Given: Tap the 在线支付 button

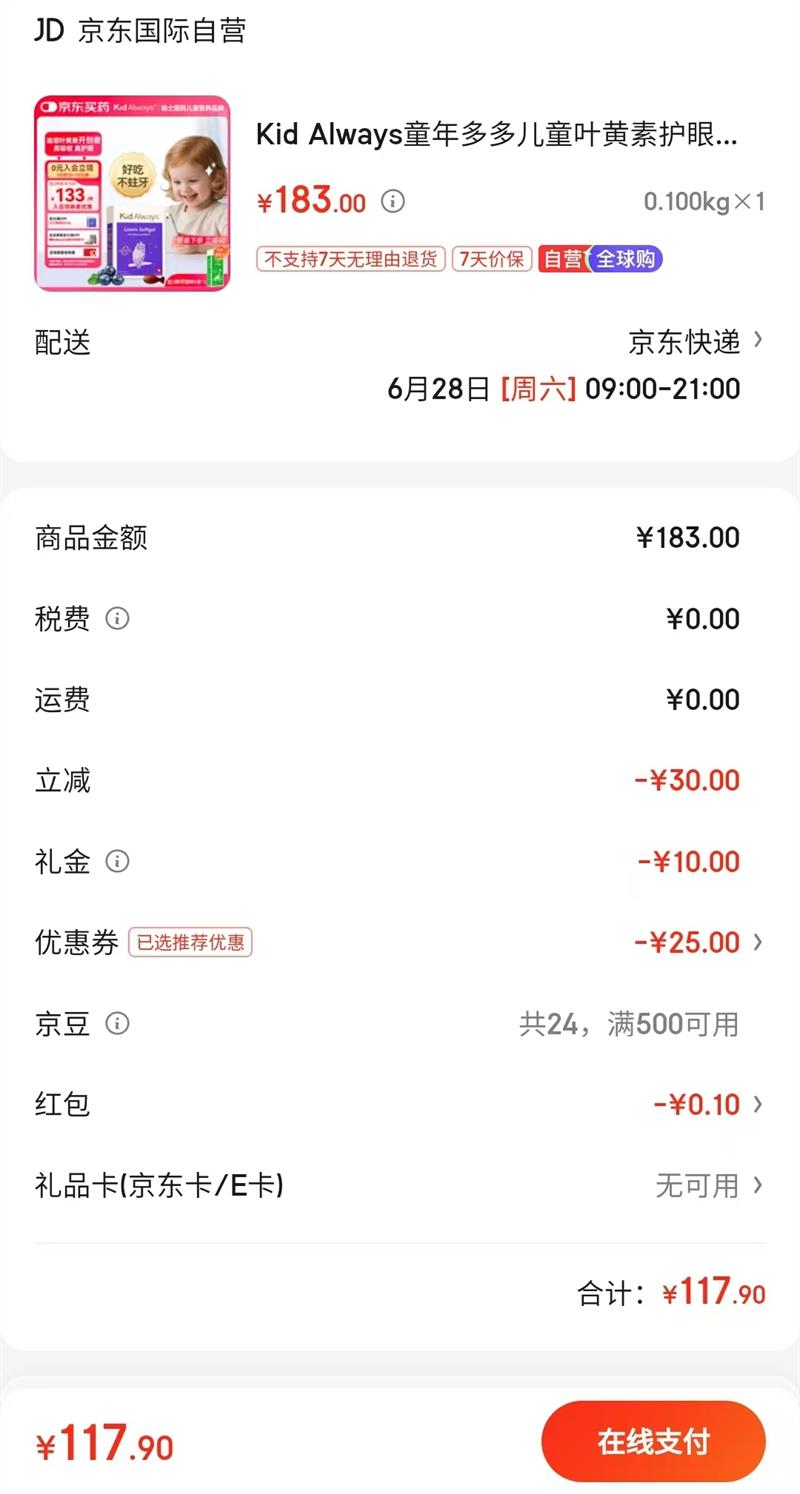Looking at the screenshot, I should pyautogui.click(x=653, y=1442).
